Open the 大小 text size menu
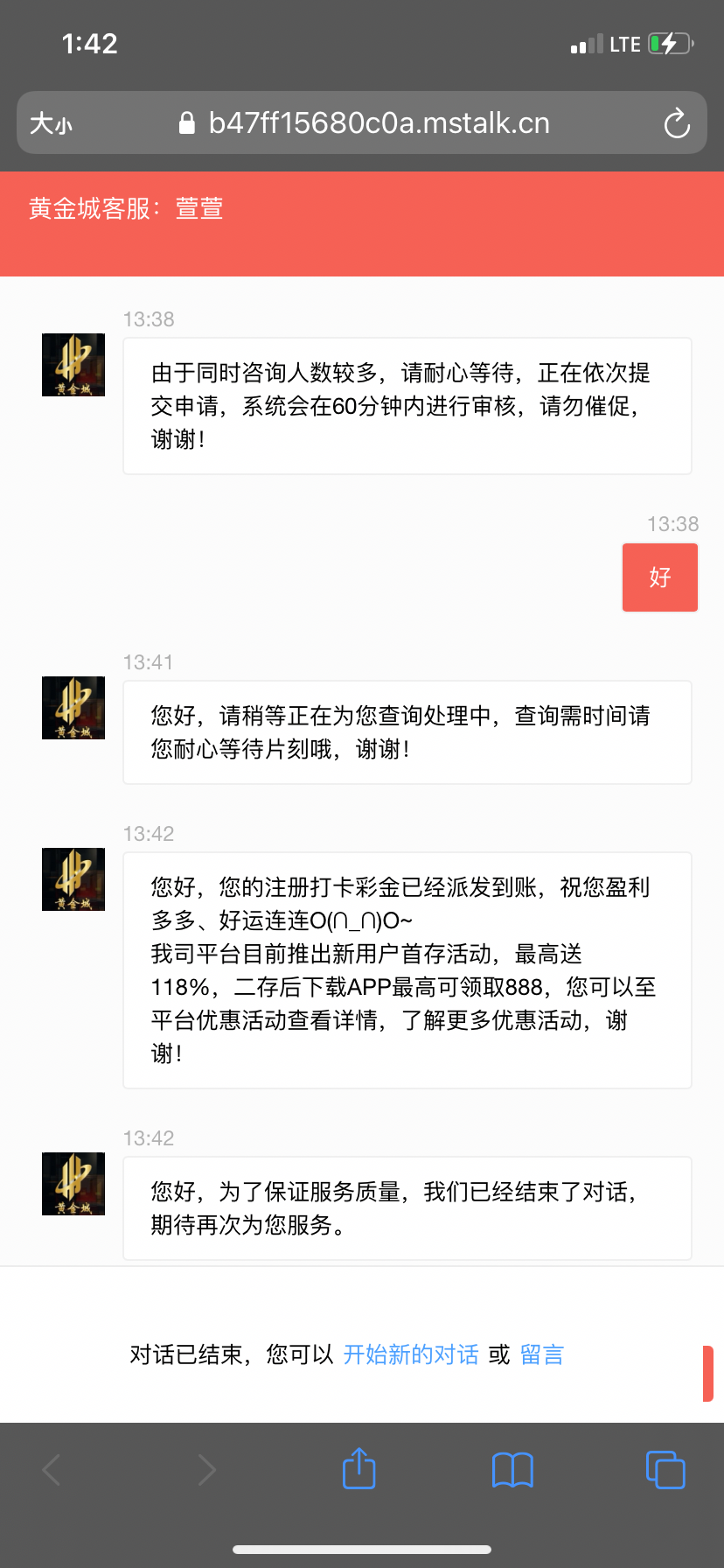The image size is (724, 1568). click(51, 123)
